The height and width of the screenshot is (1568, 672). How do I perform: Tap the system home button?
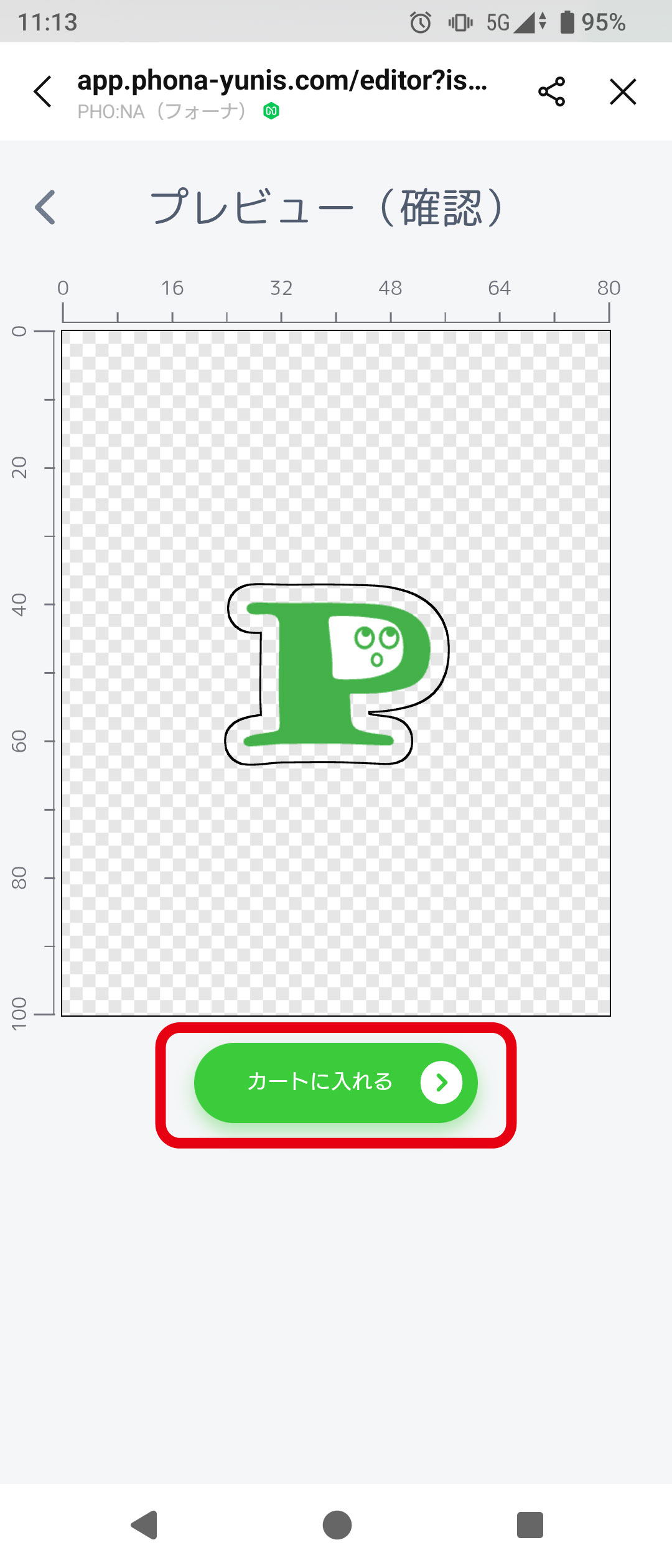coord(337,1525)
